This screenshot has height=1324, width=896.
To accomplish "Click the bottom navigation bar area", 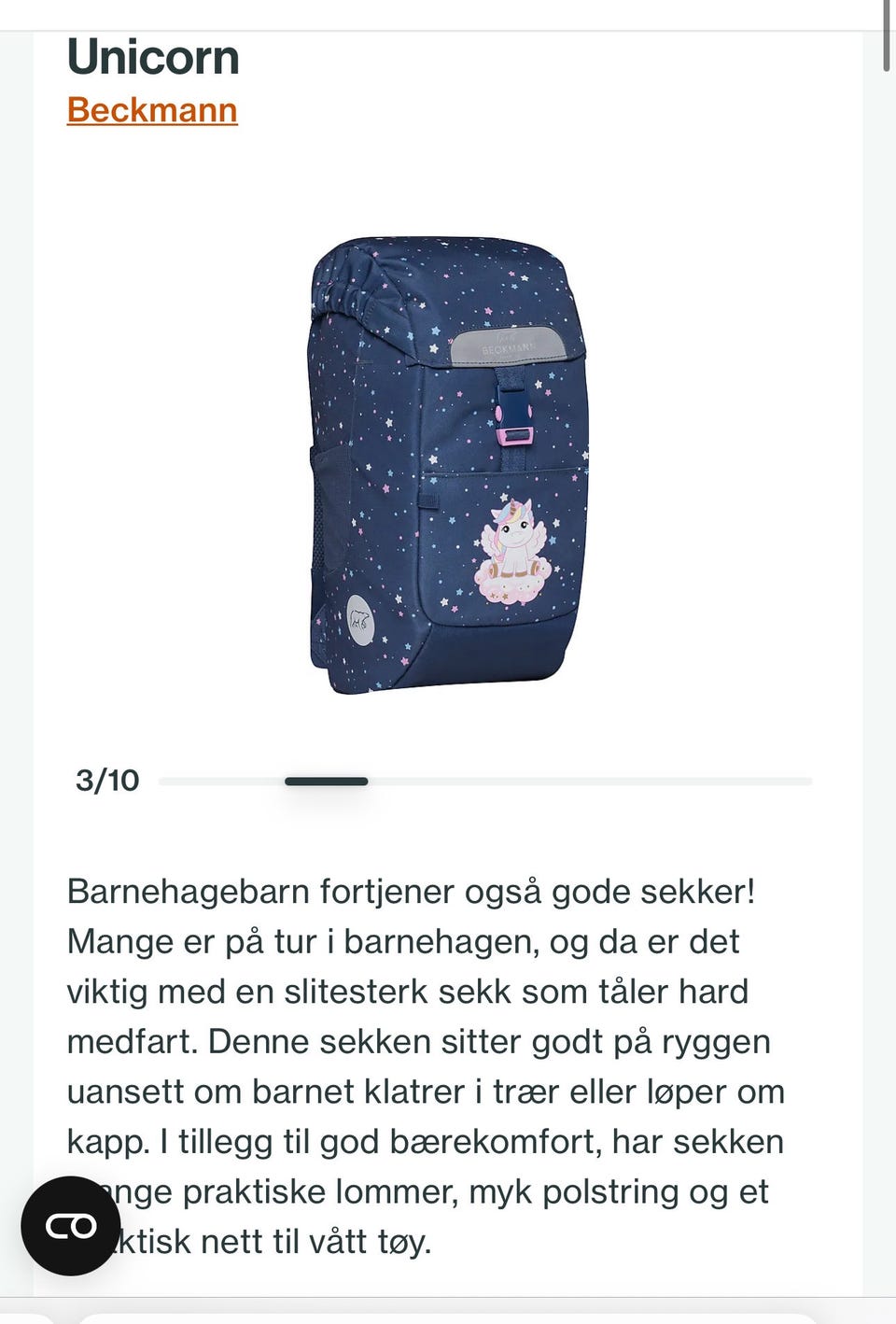I will tap(448, 1307).
